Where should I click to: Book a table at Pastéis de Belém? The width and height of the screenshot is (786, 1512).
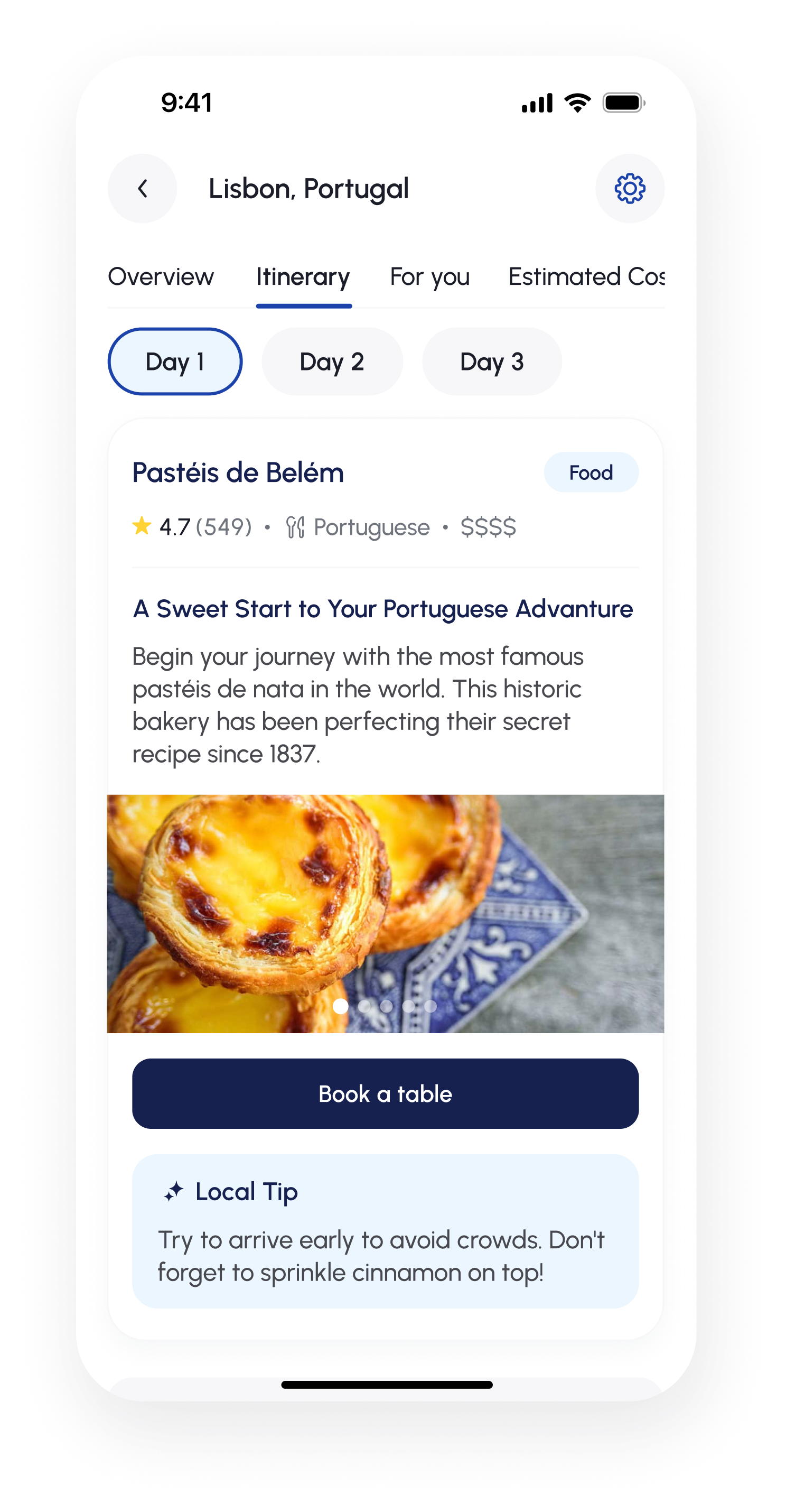tap(386, 1093)
